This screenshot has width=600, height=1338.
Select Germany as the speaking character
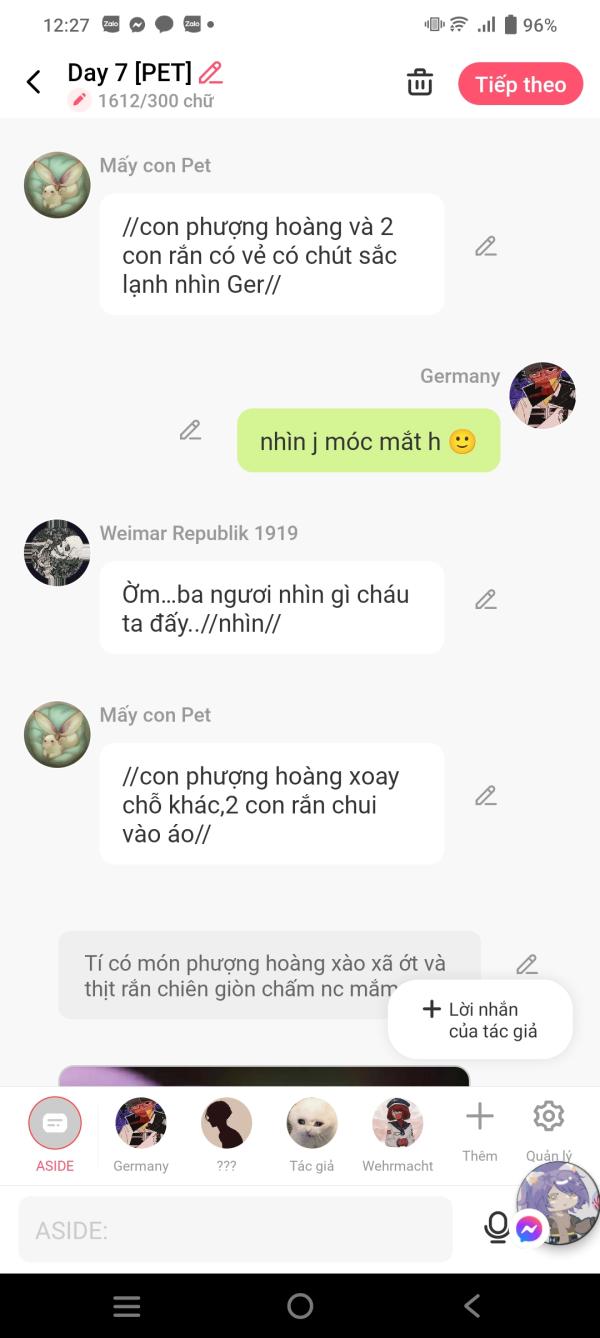141,1135
